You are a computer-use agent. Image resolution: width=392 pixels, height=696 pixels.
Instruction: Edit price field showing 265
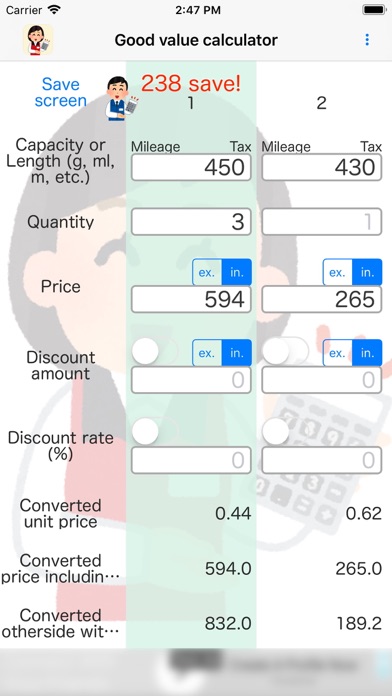tap(322, 300)
